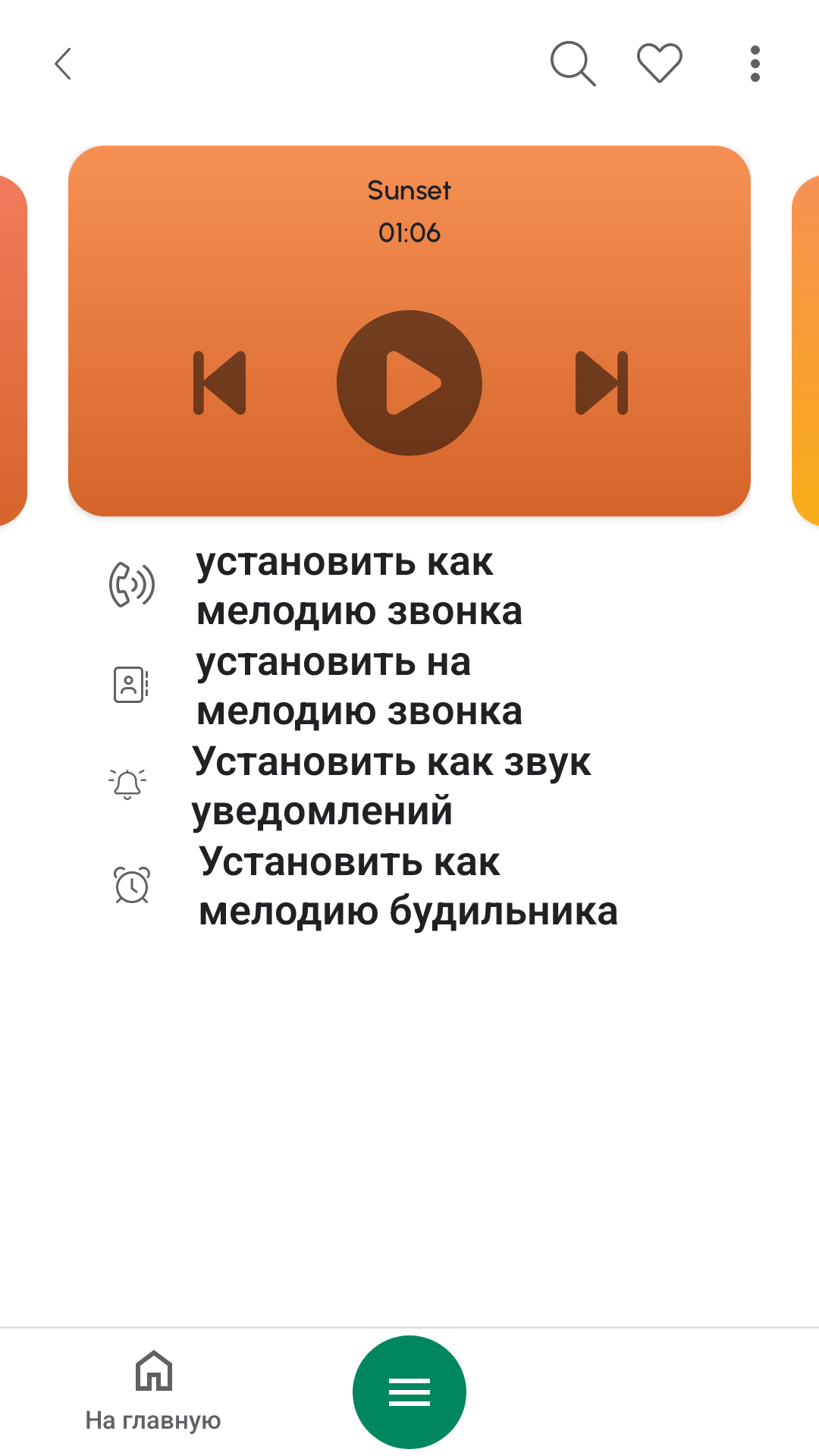Go back using the top-left arrow
This screenshot has width=819, height=1456.
click(x=63, y=64)
